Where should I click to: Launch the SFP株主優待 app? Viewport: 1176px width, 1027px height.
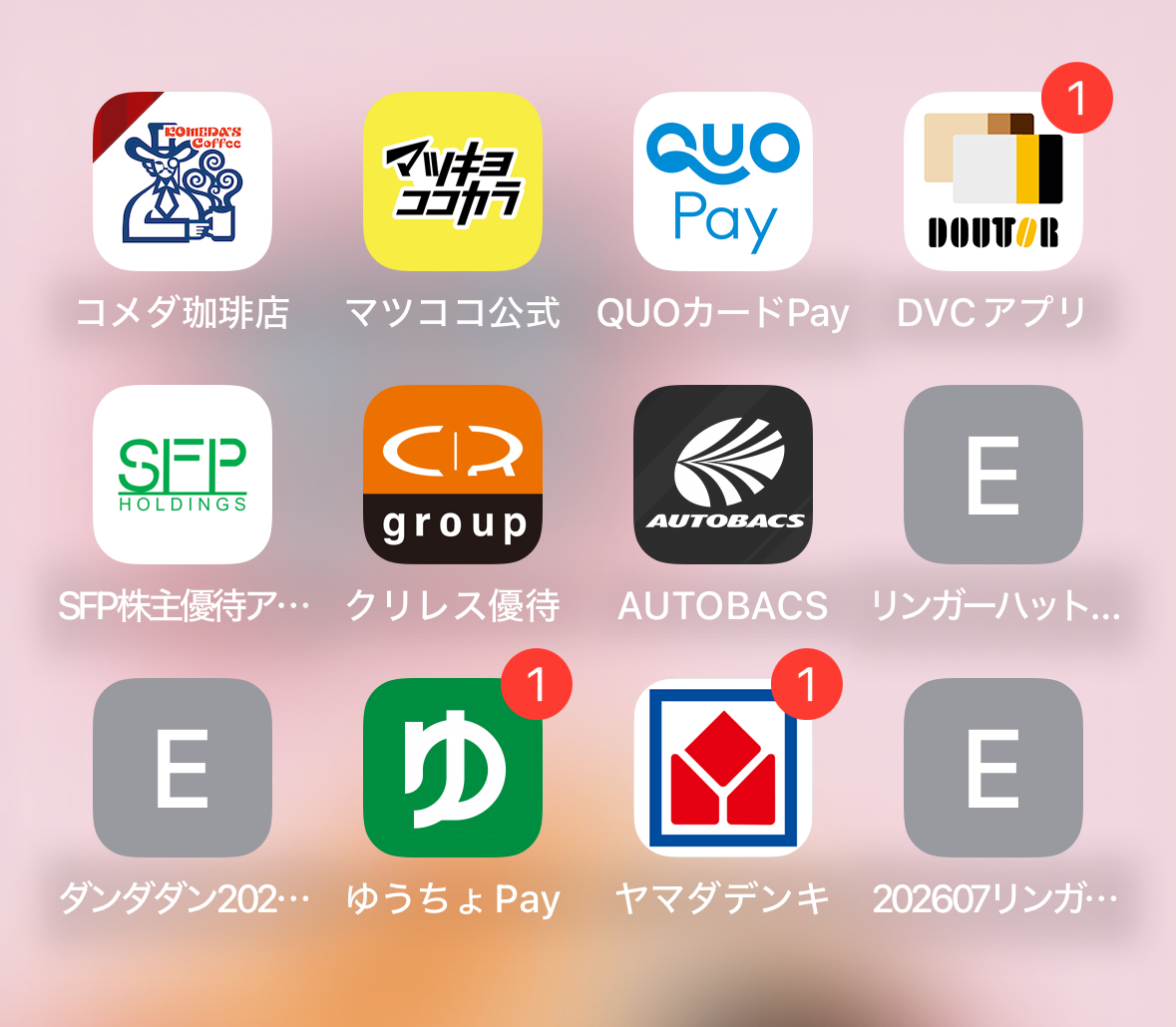pyautogui.click(x=183, y=475)
